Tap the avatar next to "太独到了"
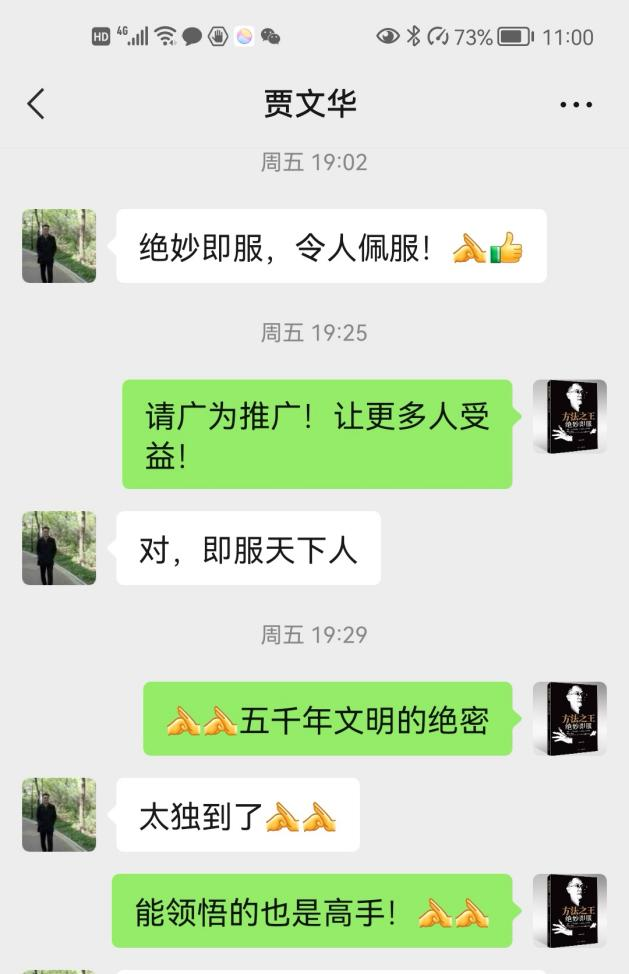The height and width of the screenshot is (974, 629). [59, 815]
